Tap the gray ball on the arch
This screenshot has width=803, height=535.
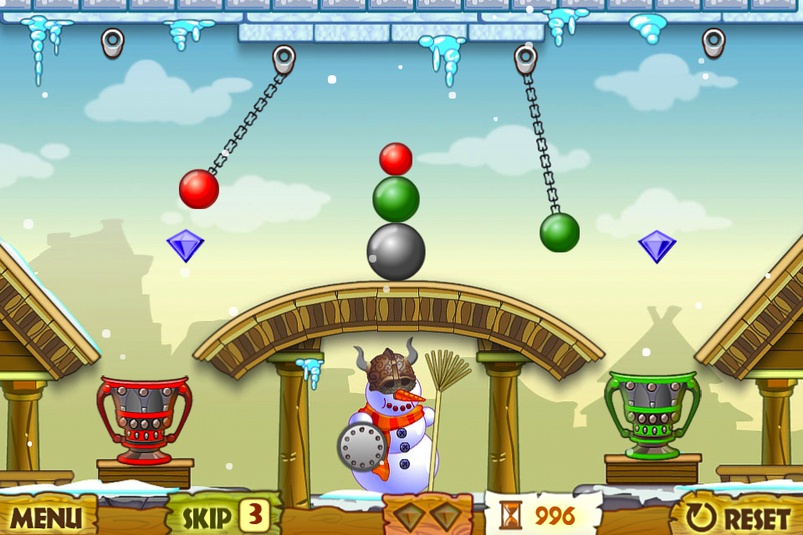tap(395, 251)
